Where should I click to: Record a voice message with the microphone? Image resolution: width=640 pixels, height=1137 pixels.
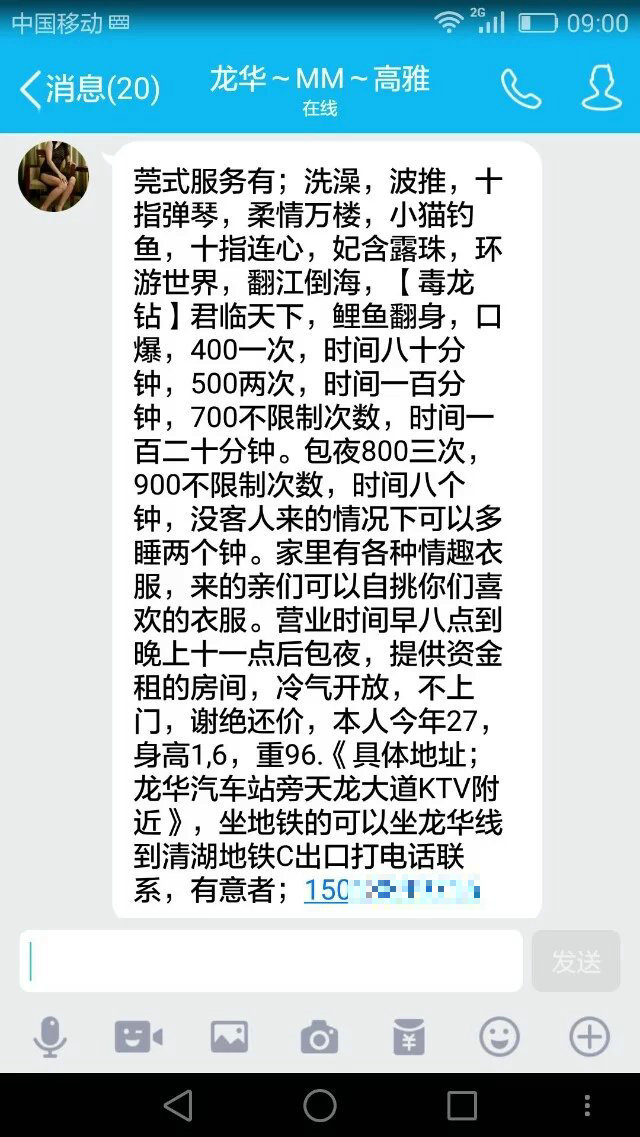pos(50,1037)
